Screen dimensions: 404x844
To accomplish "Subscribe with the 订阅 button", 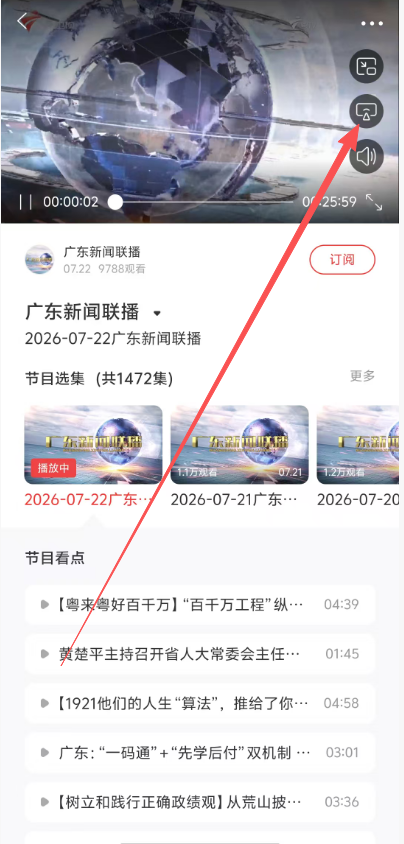I will (342, 259).
